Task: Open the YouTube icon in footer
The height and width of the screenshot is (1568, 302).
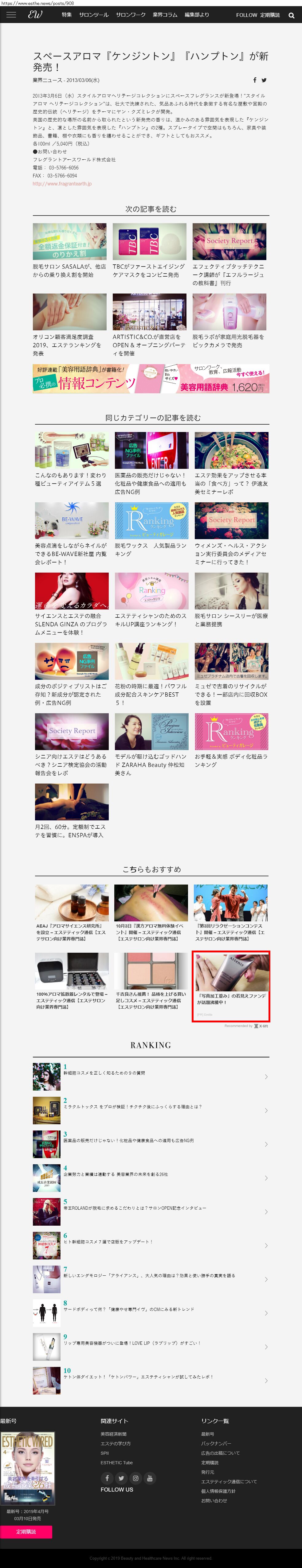Action: (150, 1478)
